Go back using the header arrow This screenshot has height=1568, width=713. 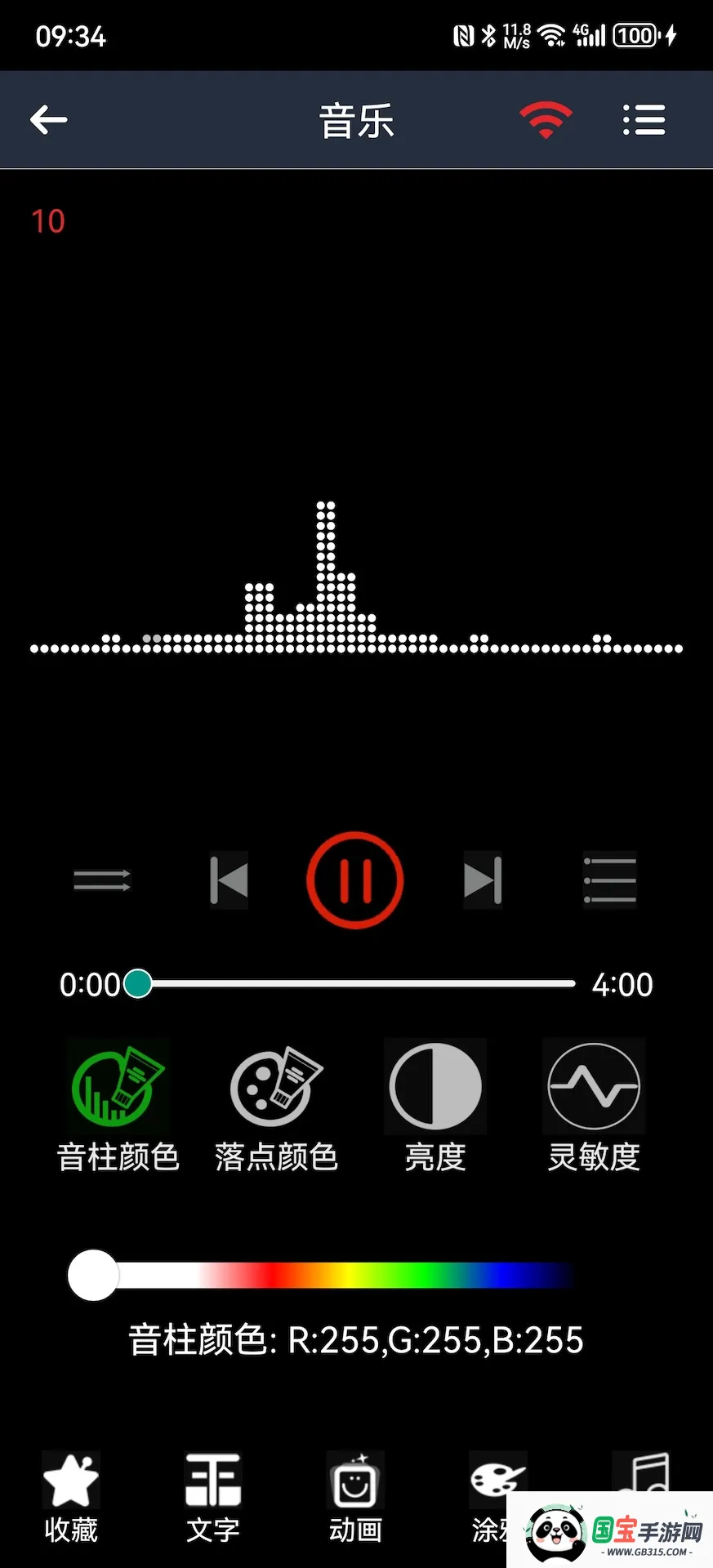[x=48, y=120]
